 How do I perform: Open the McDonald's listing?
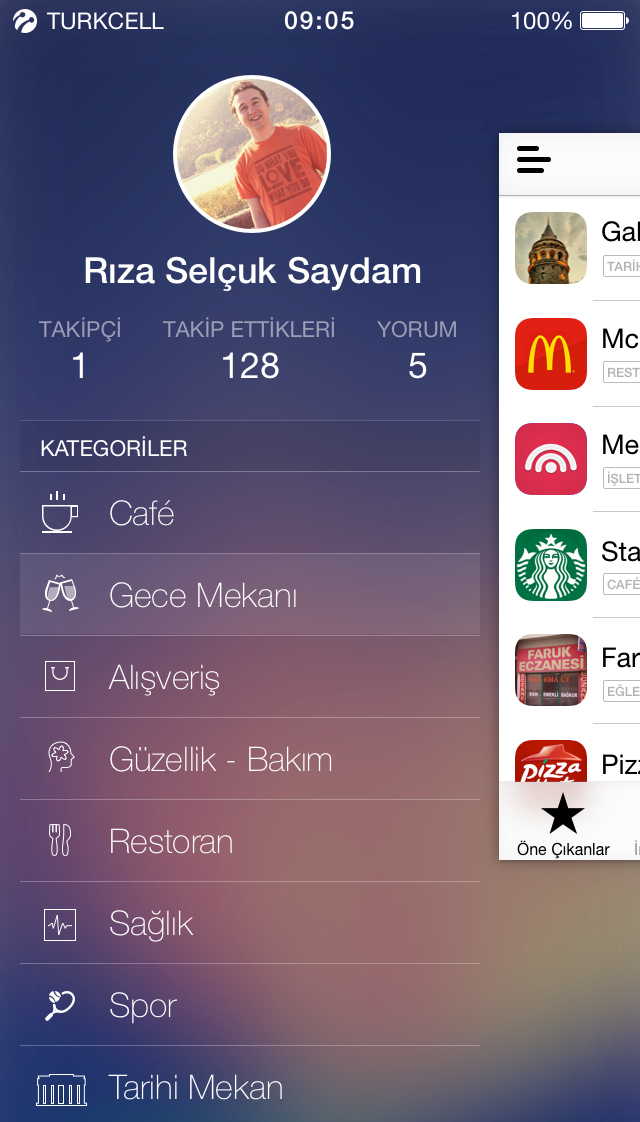click(x=570, y=353)
